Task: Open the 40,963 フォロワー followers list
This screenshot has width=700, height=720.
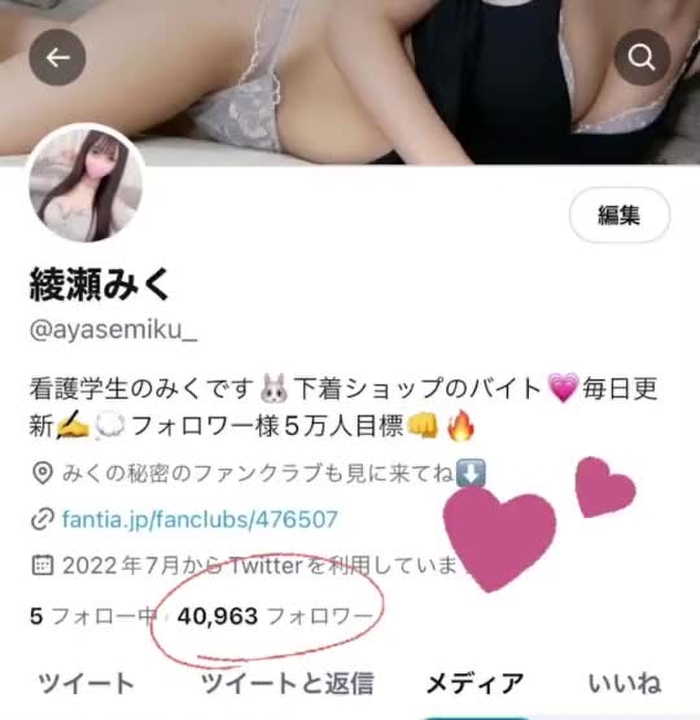Action: [273, 616]
